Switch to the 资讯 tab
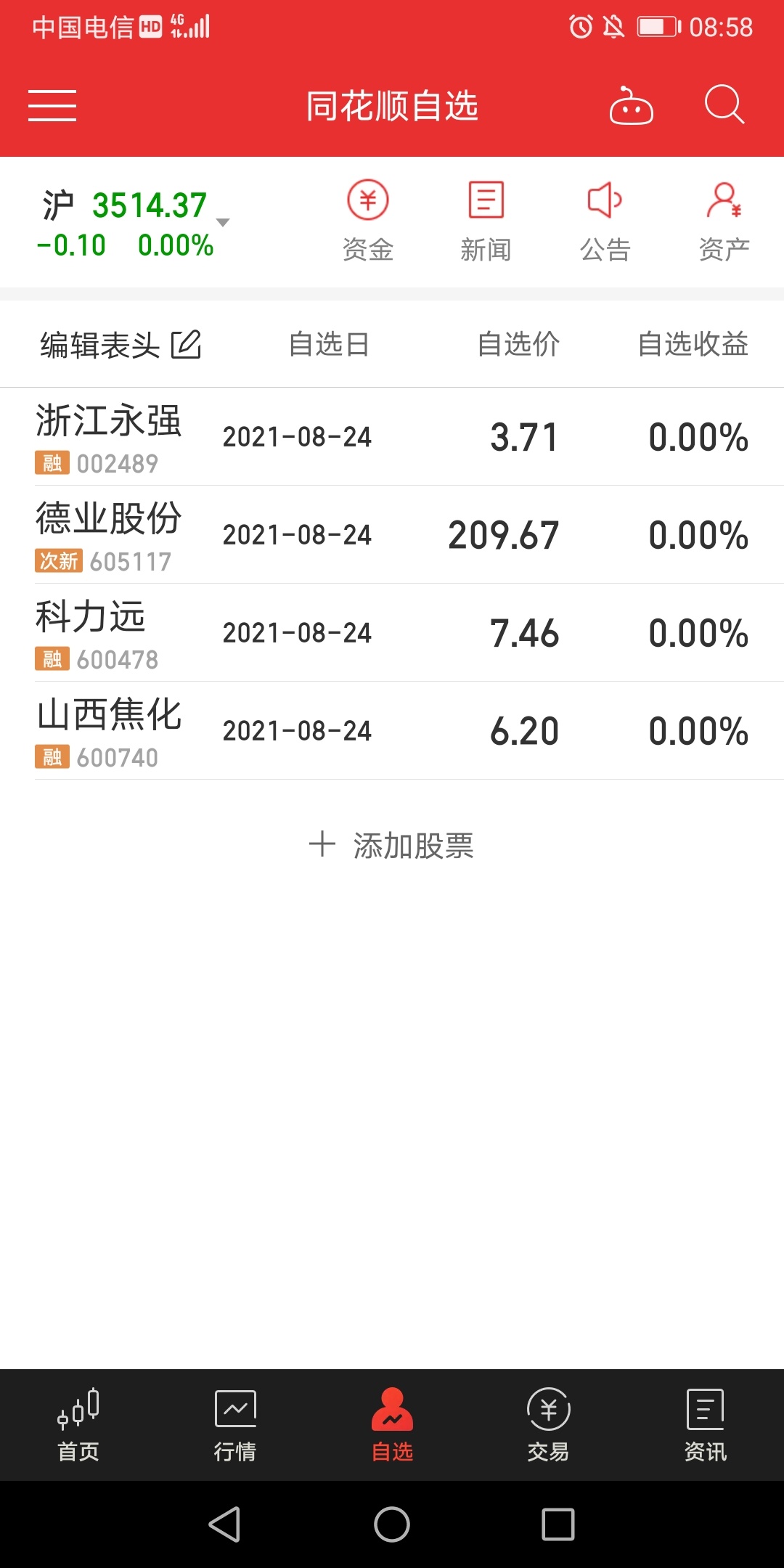This screenshot has height=1568, width=784. pyautogui.click(x=706, y=1425)
